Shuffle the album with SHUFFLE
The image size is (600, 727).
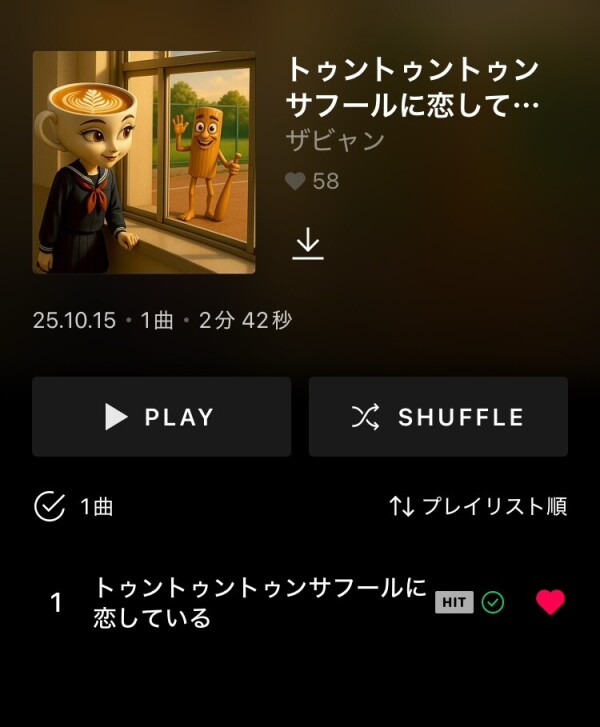[x=438, y=417]
